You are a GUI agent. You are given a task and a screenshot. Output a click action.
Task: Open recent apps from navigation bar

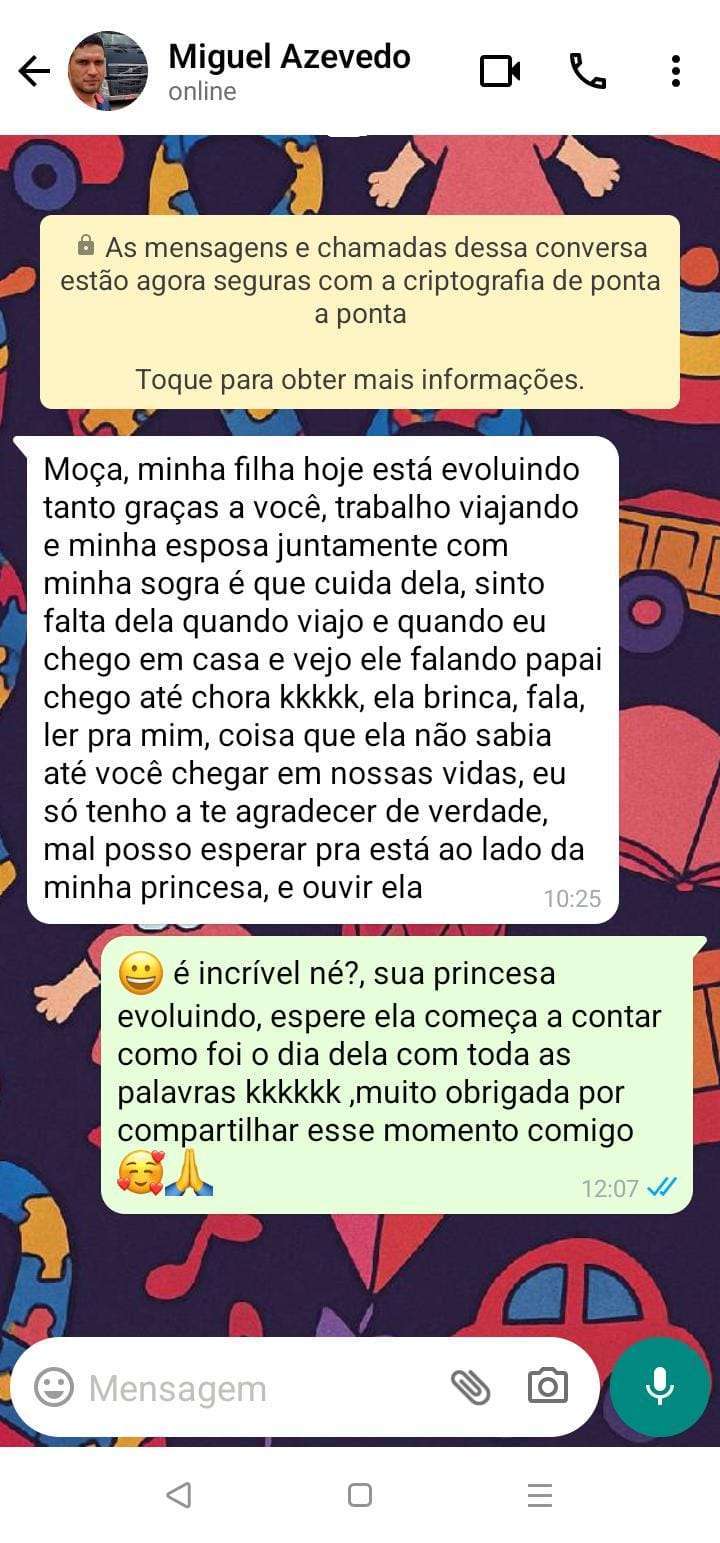[540, 1495]
